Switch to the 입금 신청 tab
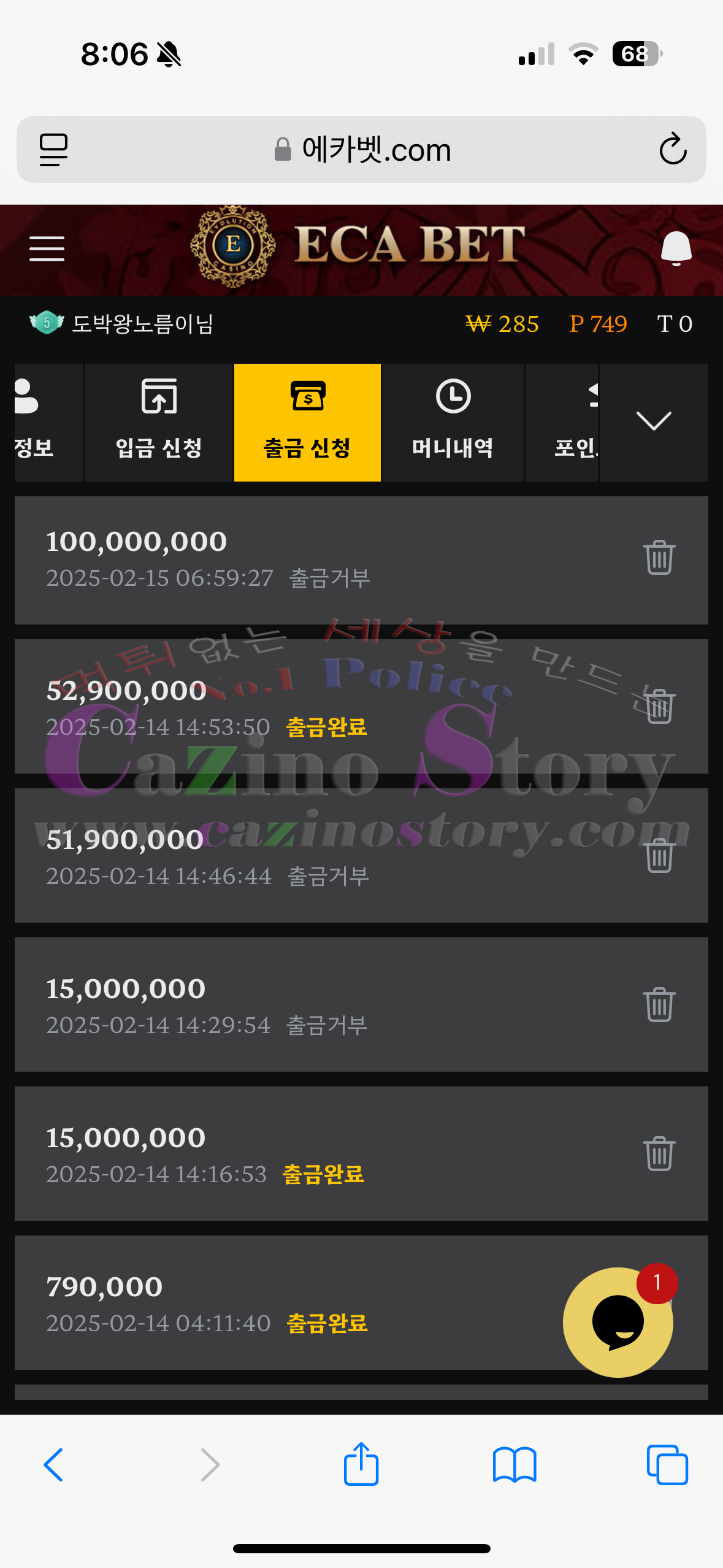This screenshot has width=723, height=1568. tap(159, 422)
